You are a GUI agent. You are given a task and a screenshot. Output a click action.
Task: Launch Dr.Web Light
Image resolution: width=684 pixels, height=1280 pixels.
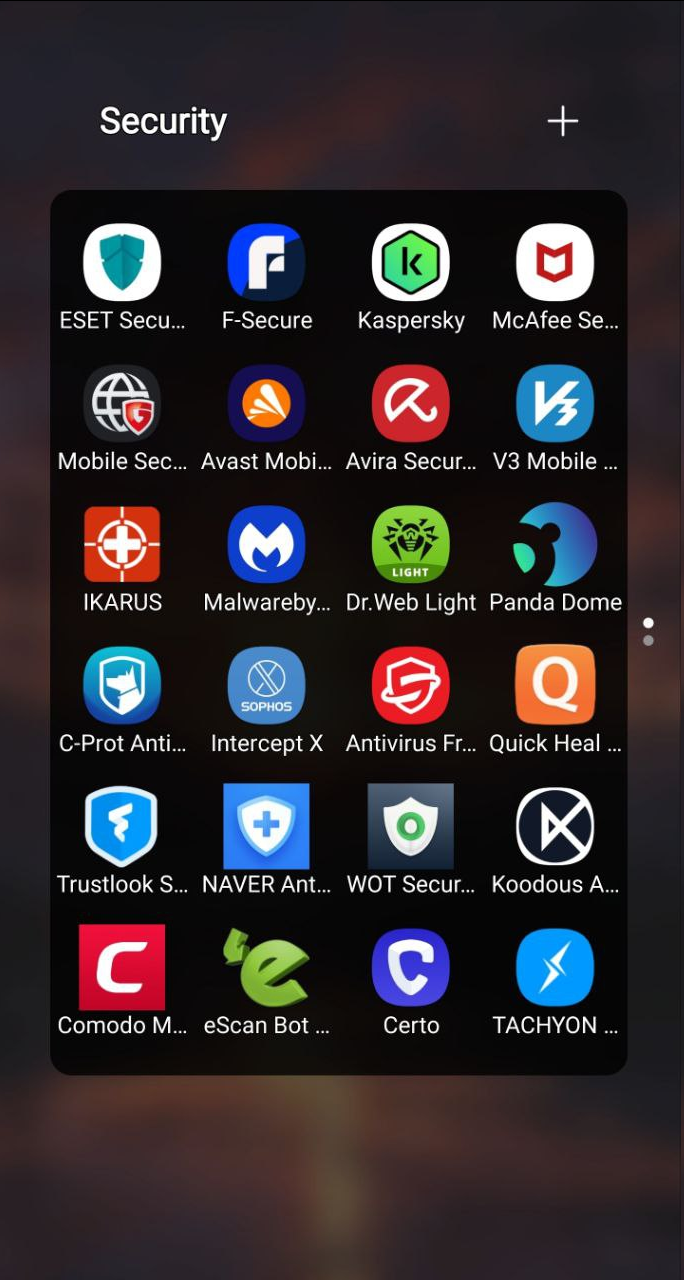411,545
